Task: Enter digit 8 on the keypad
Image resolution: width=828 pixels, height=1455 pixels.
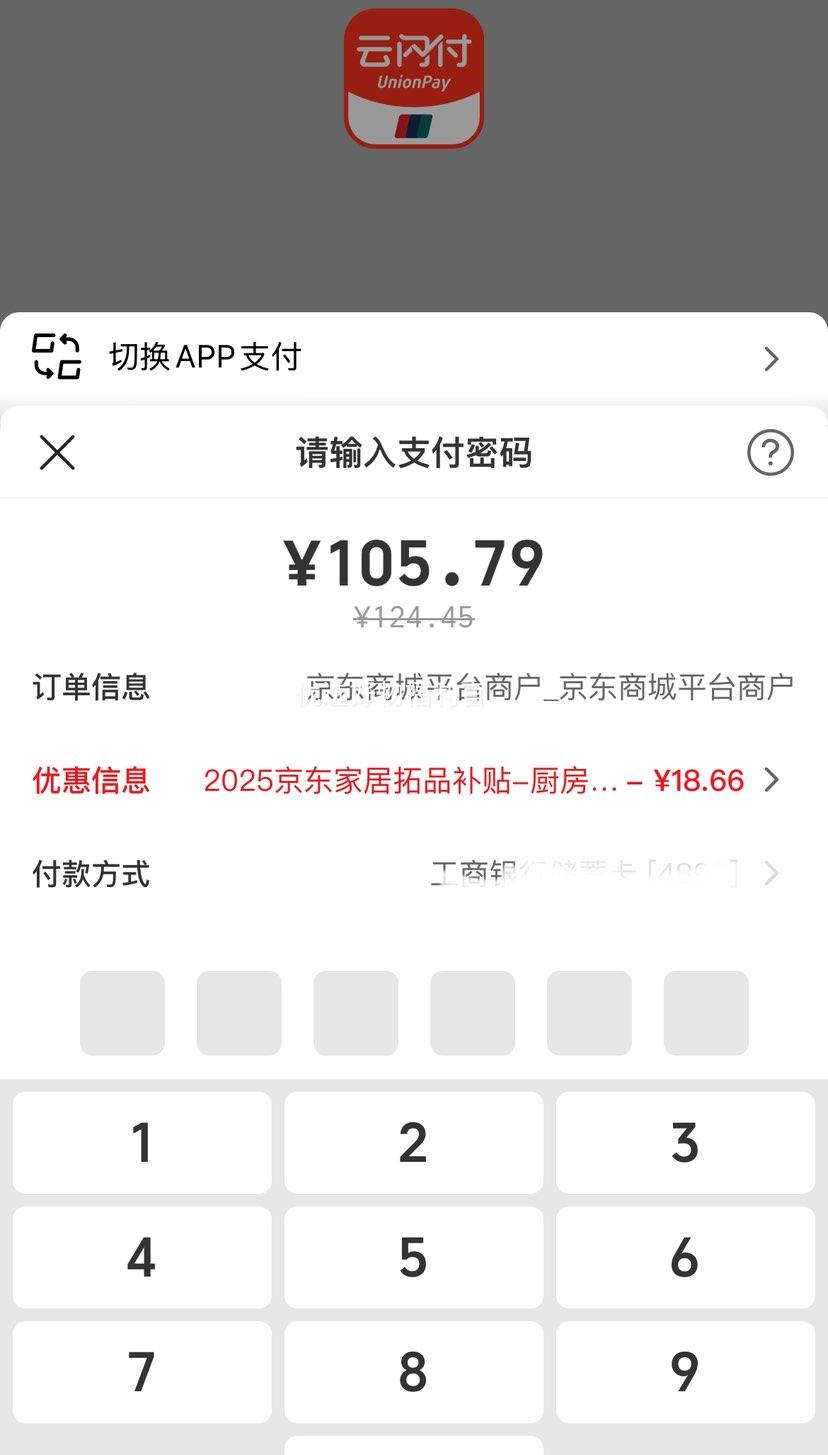Action: [x=414, y=1372]
